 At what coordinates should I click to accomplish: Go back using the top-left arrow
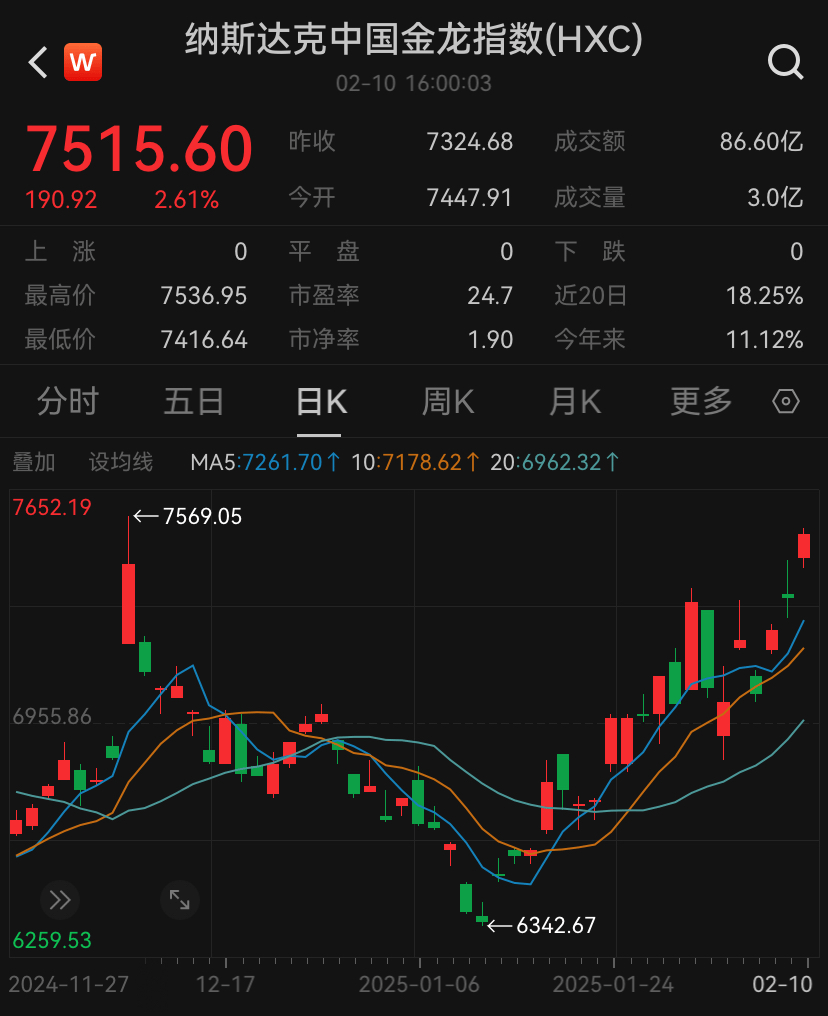(x=38, y=63)
